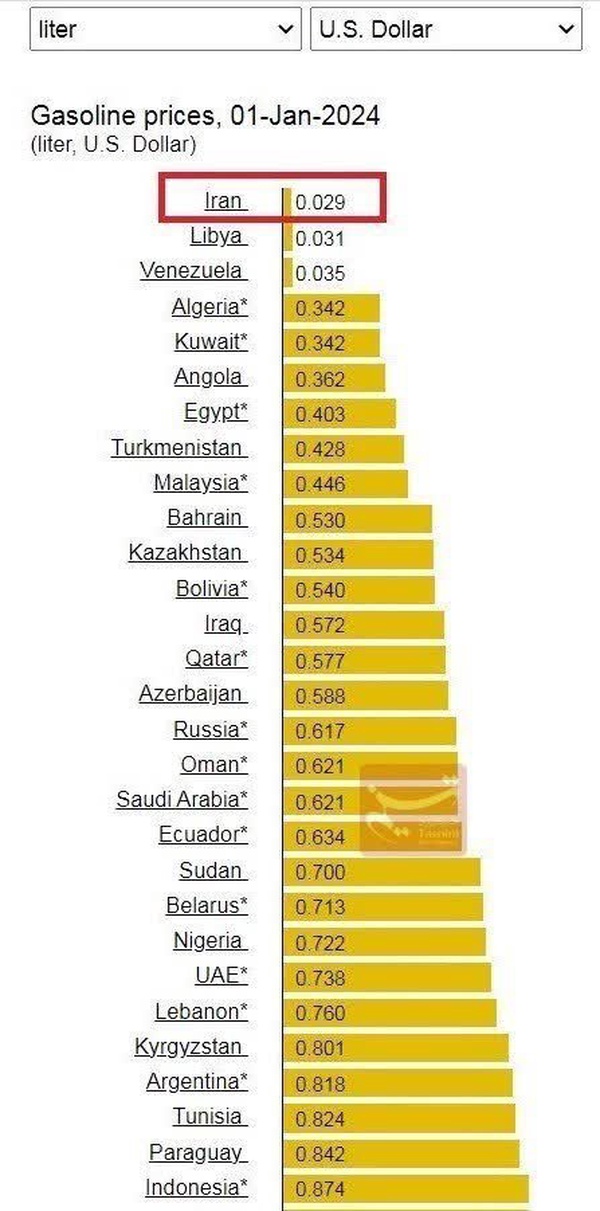The height and width of the screenshot is (1211, 600).
Task: Select the Kuwait link
Action: (x=210, y=342)
